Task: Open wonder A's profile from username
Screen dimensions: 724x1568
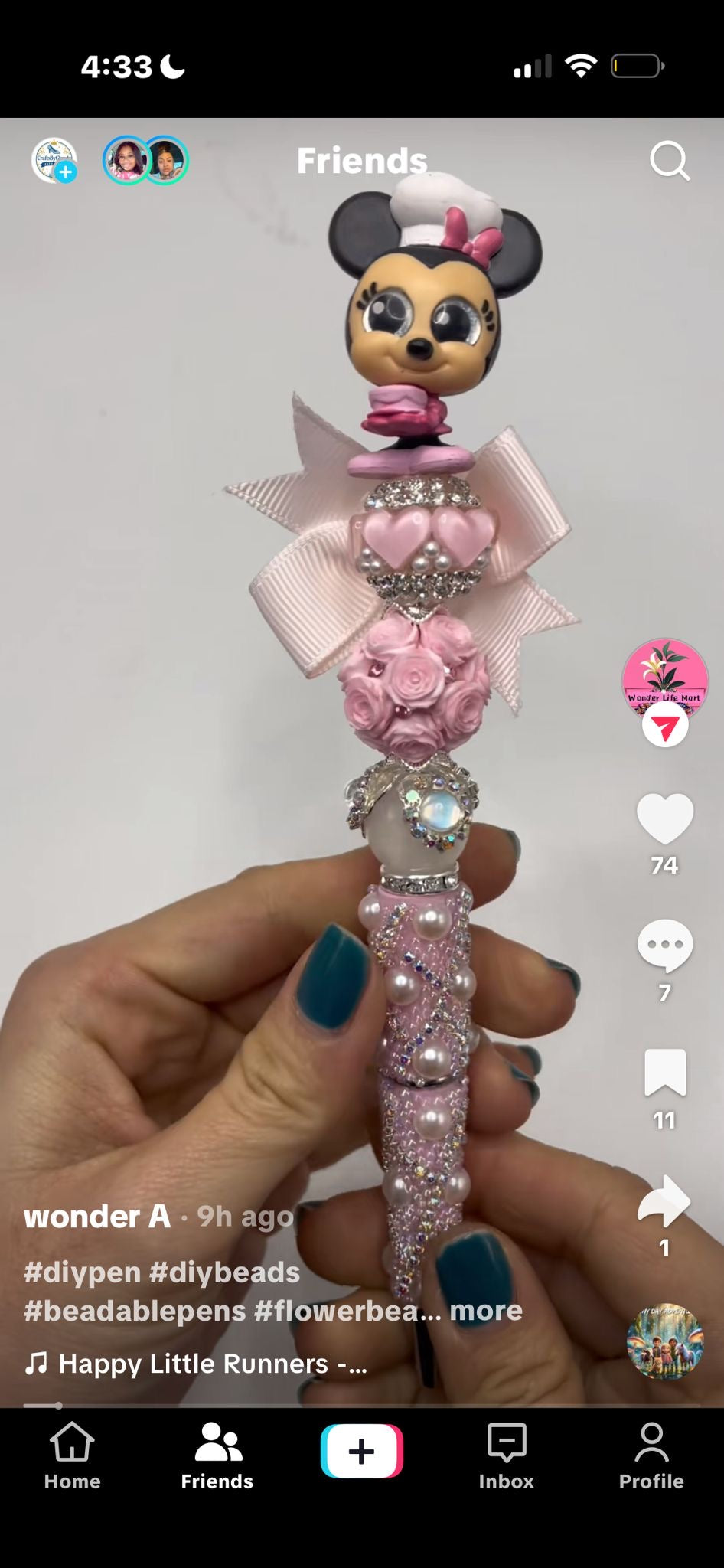Action: pyautogui.click(x=97, y=1217)
